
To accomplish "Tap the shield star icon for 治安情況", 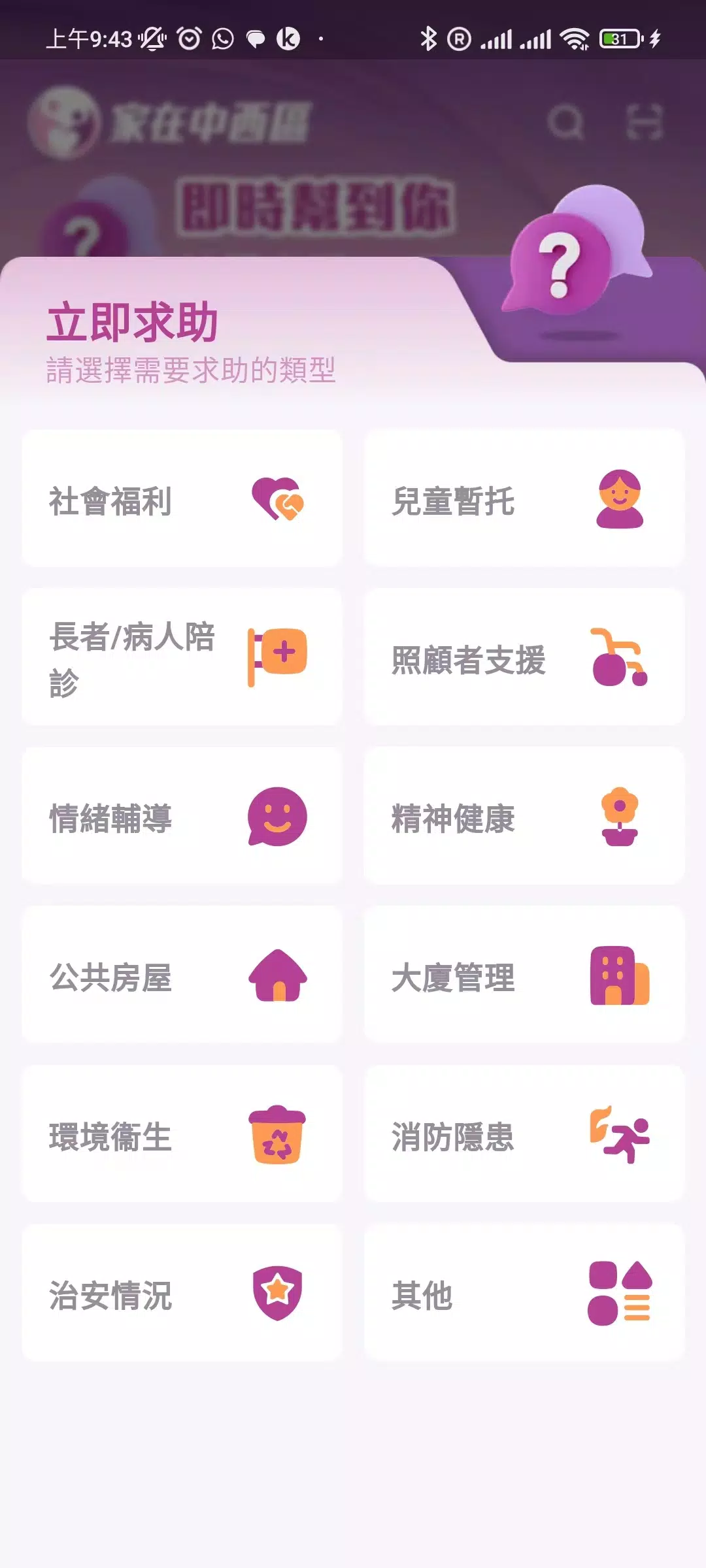I will (x=278, y=1295).
